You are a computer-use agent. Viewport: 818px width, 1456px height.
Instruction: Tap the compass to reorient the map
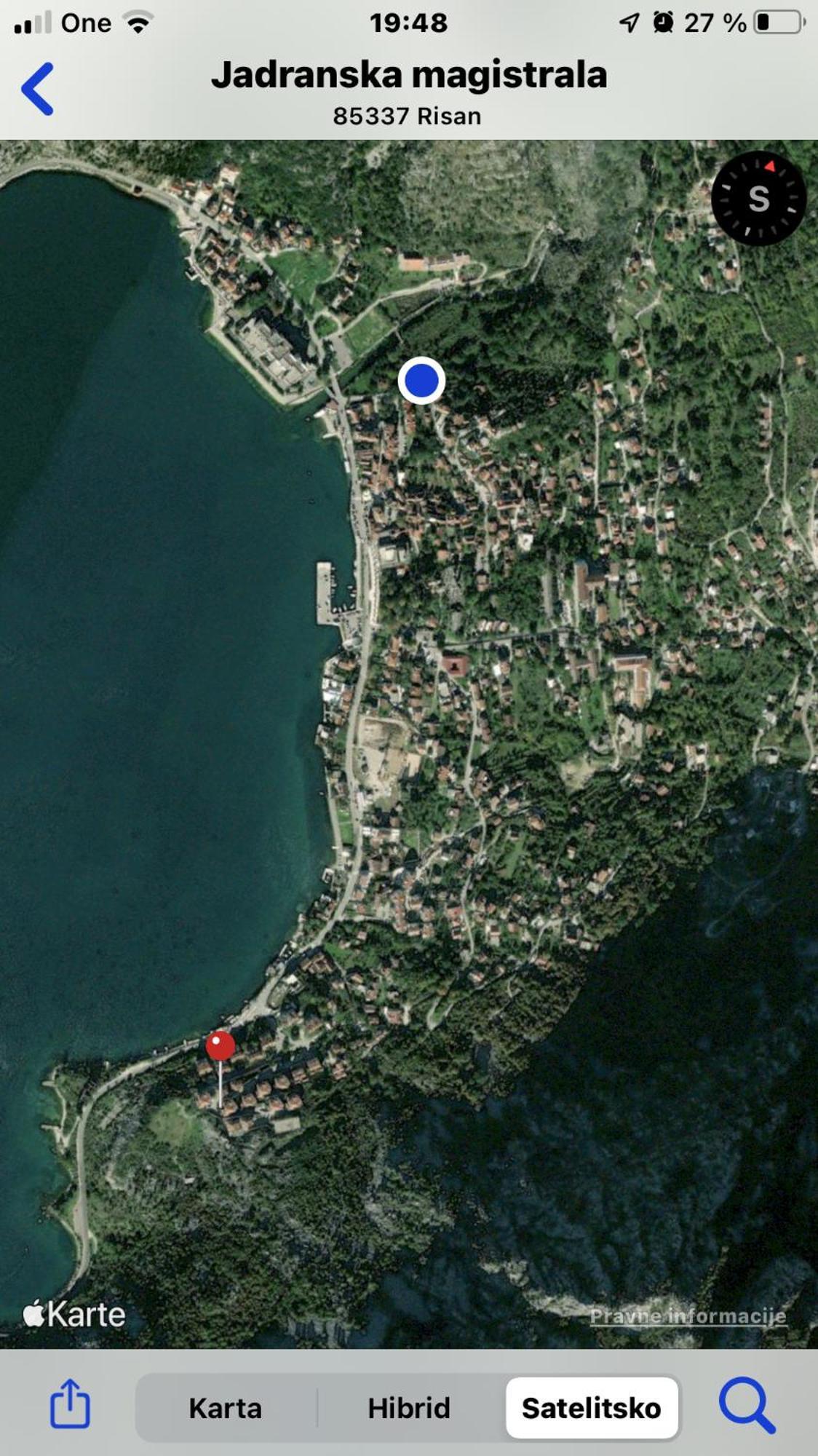(758, 198)
